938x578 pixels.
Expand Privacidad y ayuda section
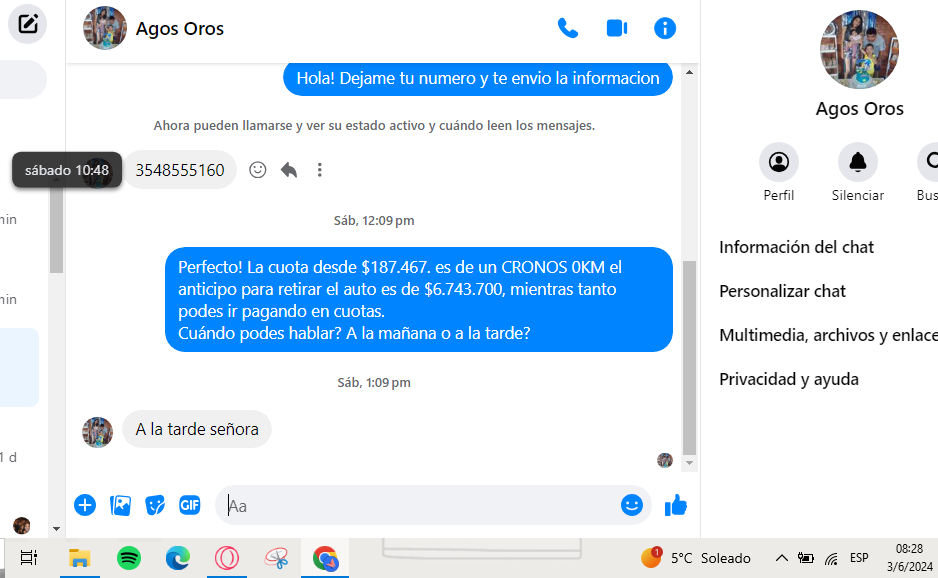tap(789, 379)
